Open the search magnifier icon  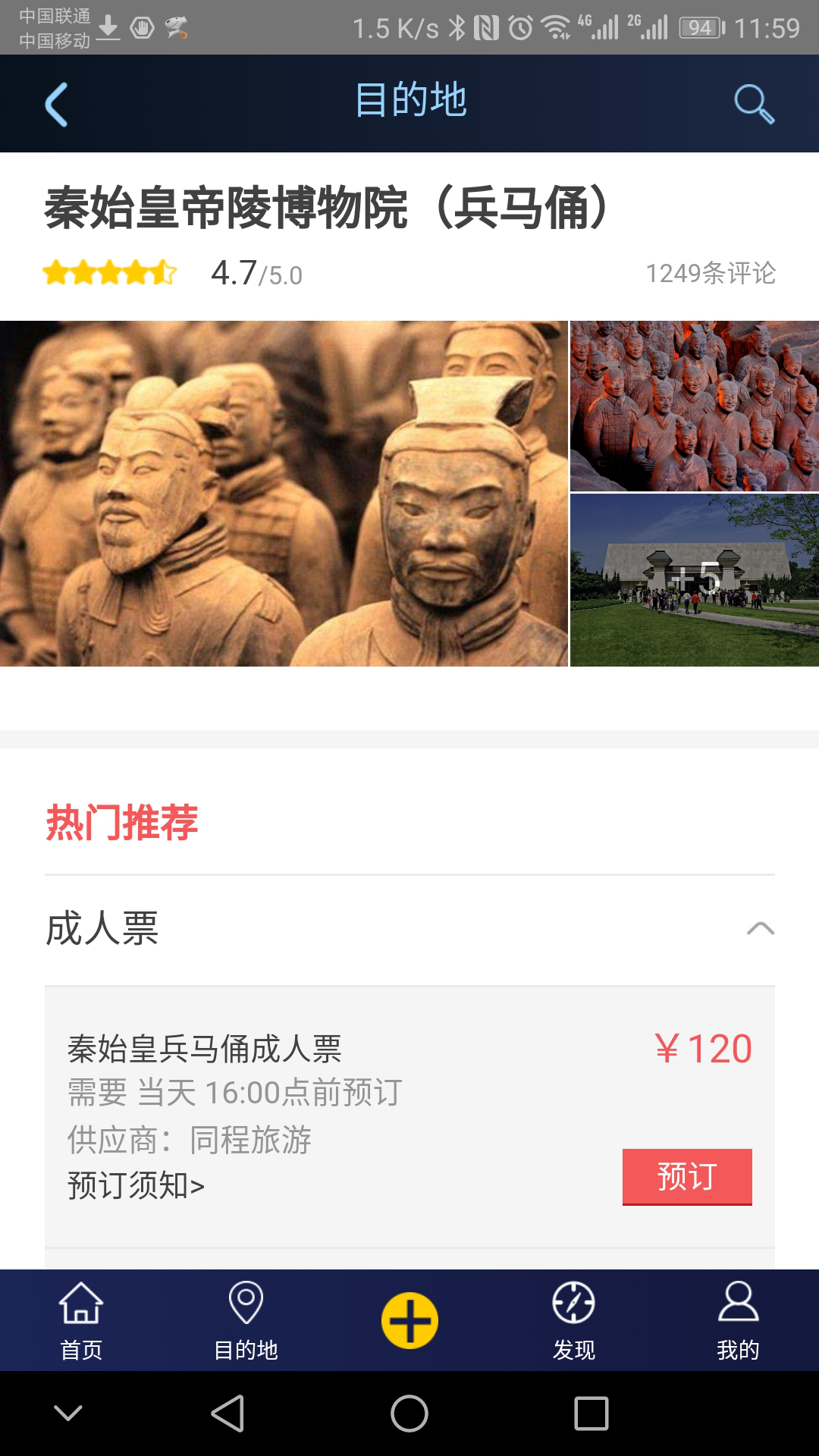(754, 104)
